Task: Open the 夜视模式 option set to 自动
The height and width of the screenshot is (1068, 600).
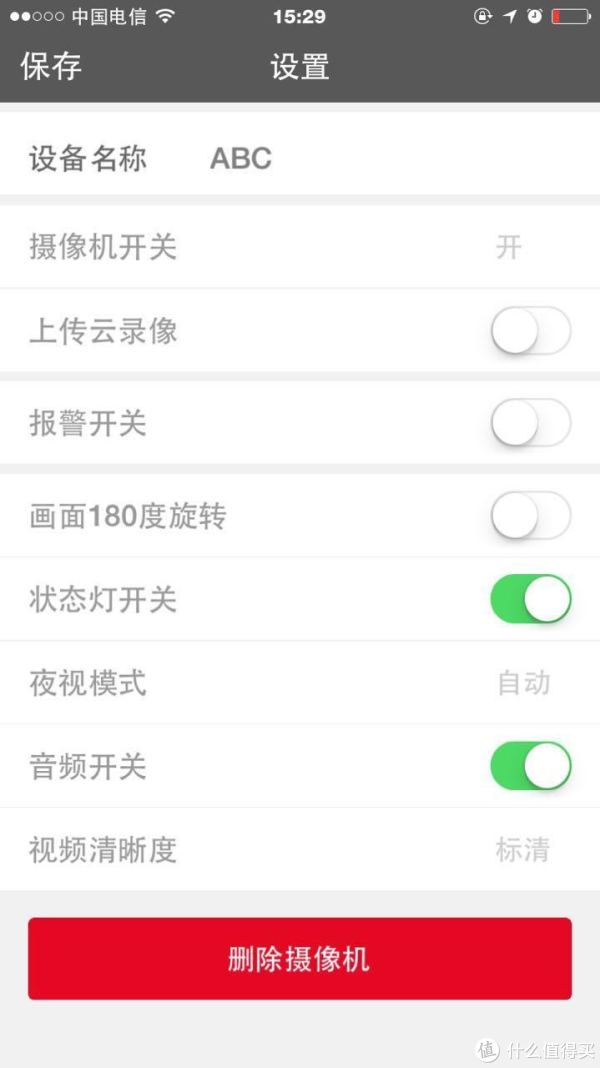Action: point(300,682)
